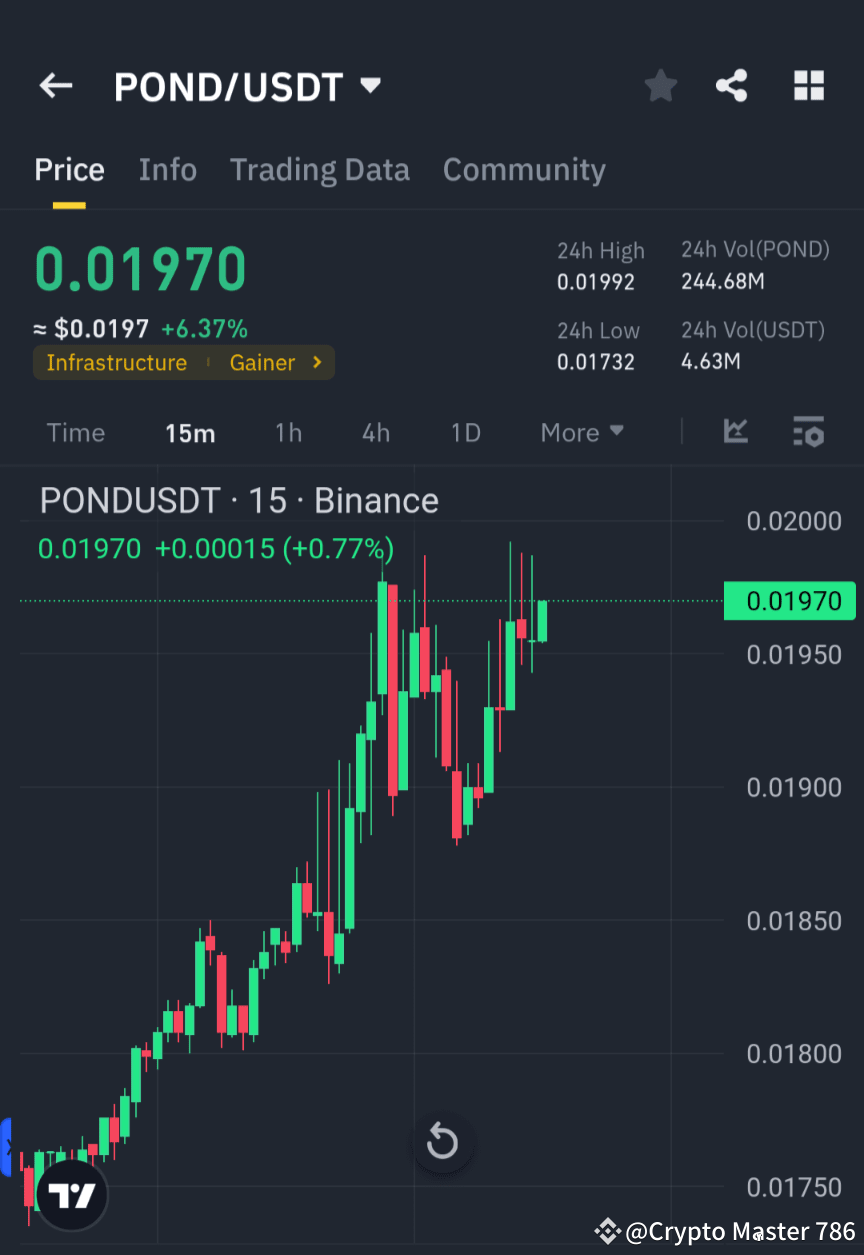The height and width of the screenshot is (1255, 864).
Task: Tap the refresh icon on the chart
Action: [442, 1142]
